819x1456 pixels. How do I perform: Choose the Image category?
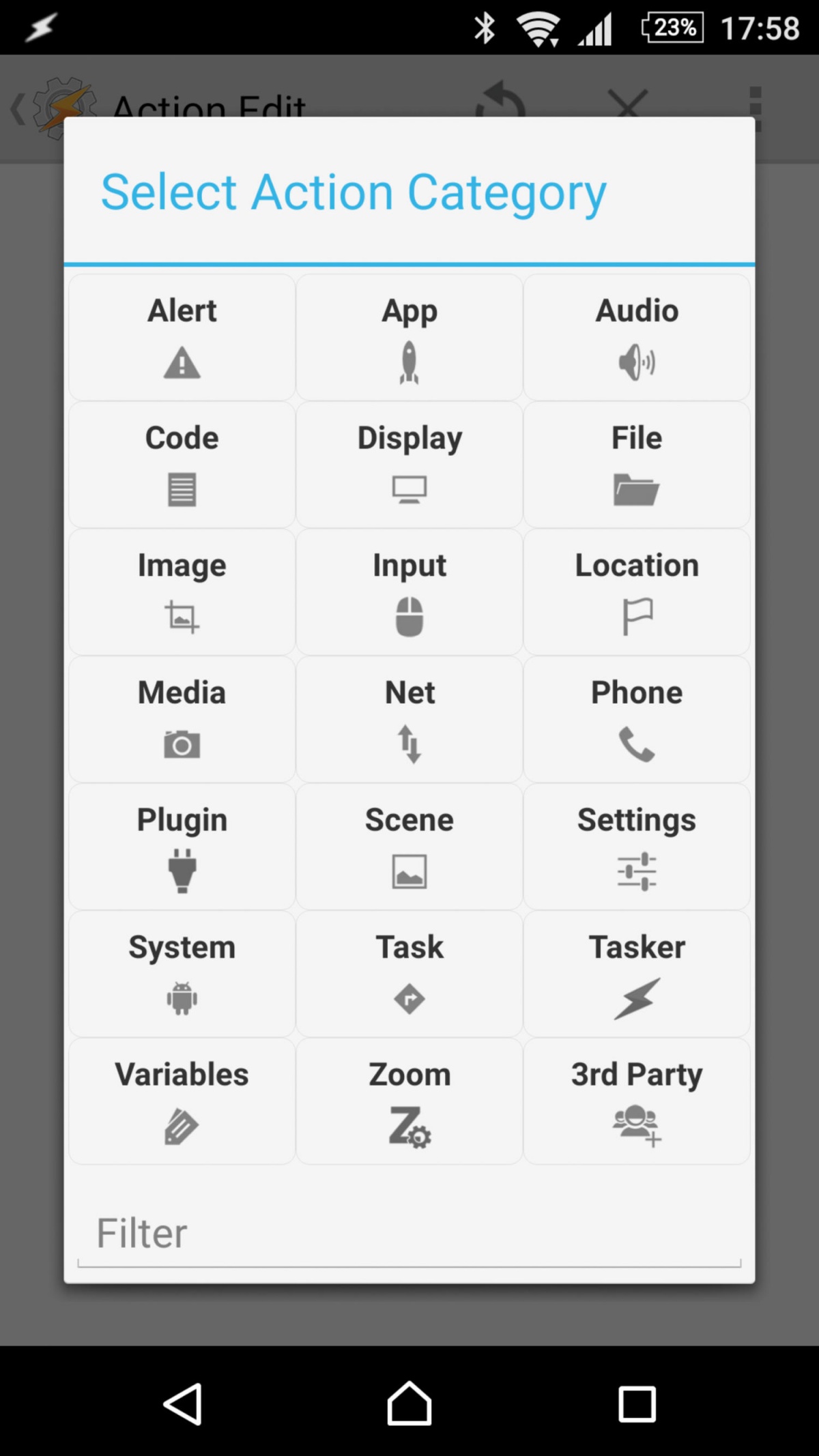[x=182, y=592]
